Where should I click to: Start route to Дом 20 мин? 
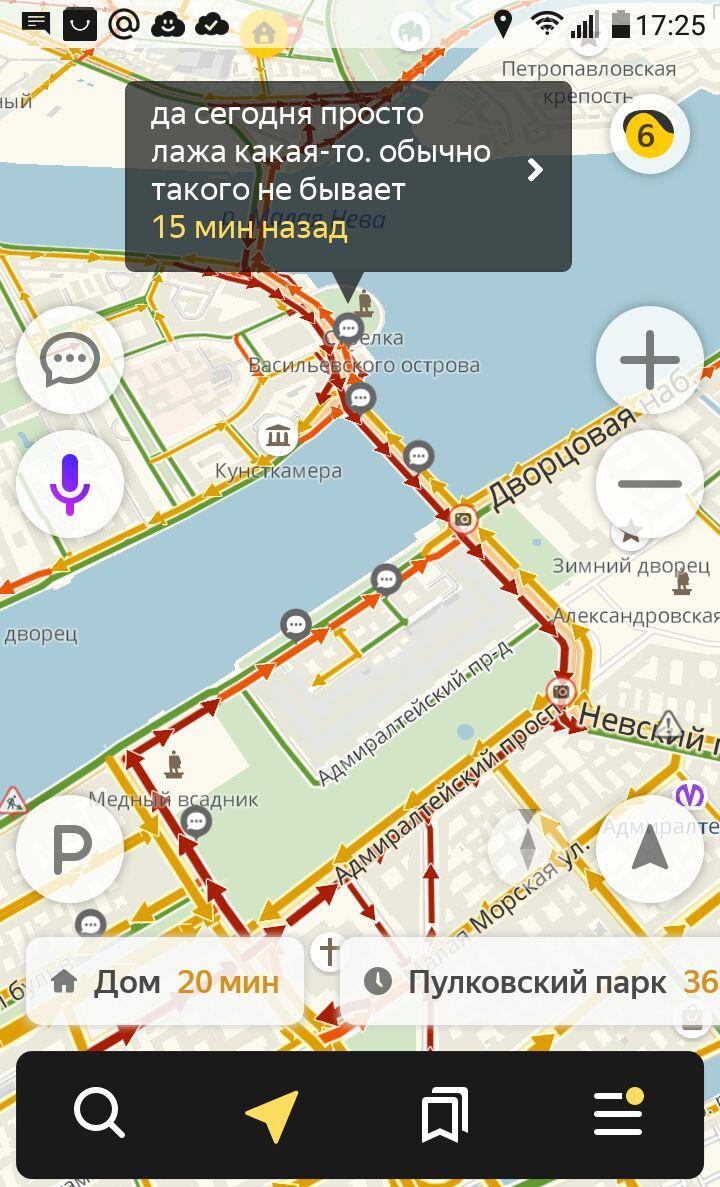(x=165, y=981)
